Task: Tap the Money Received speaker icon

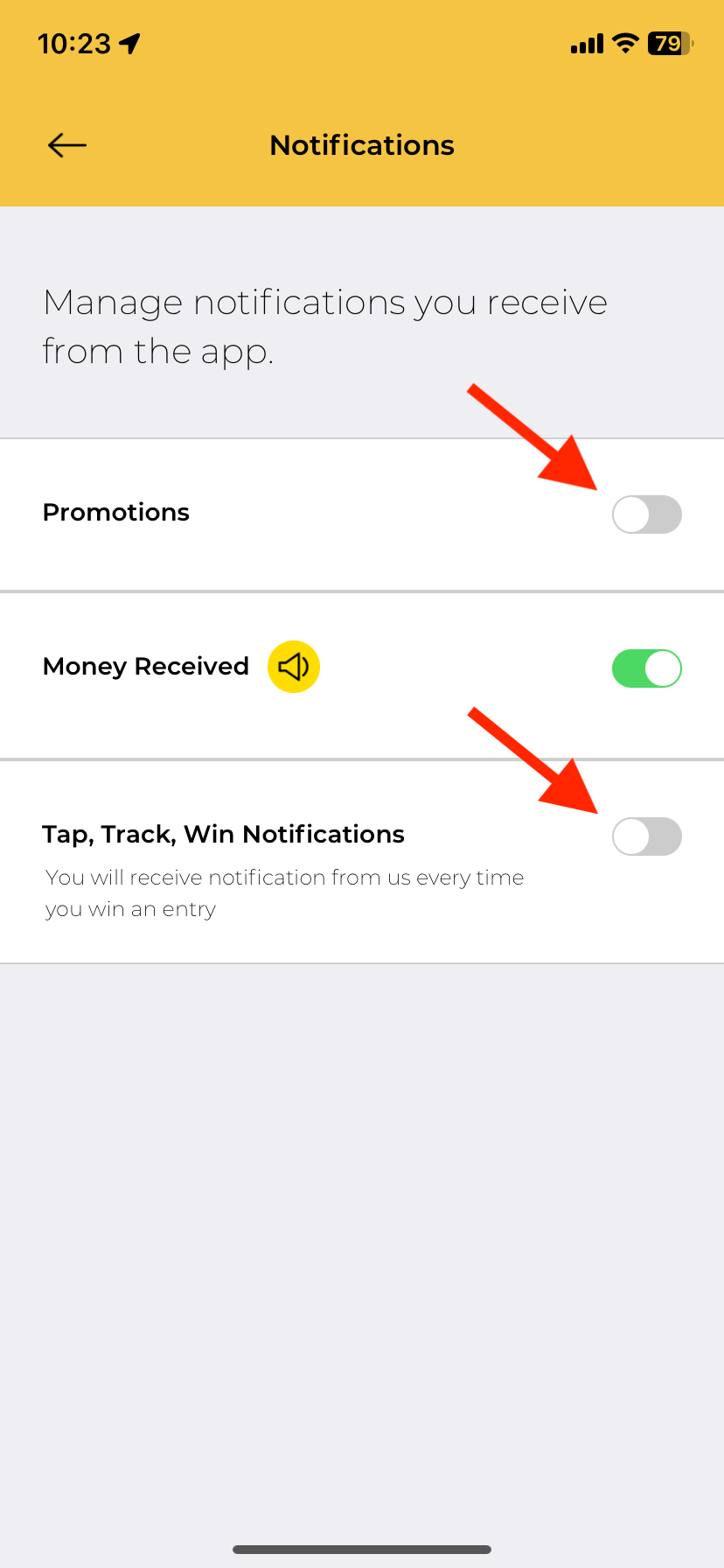Action: pos(294,667)
